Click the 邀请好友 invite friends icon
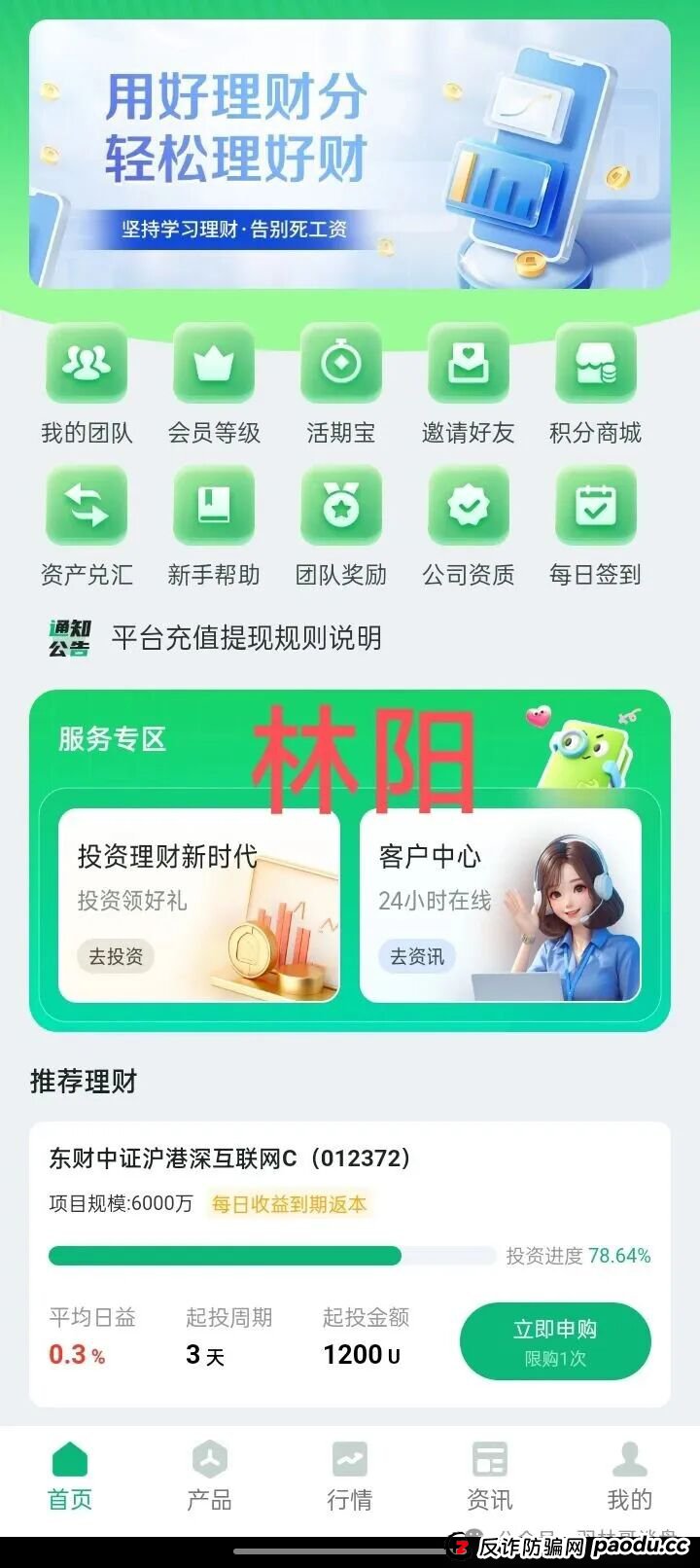 click(x=469, y=364)
